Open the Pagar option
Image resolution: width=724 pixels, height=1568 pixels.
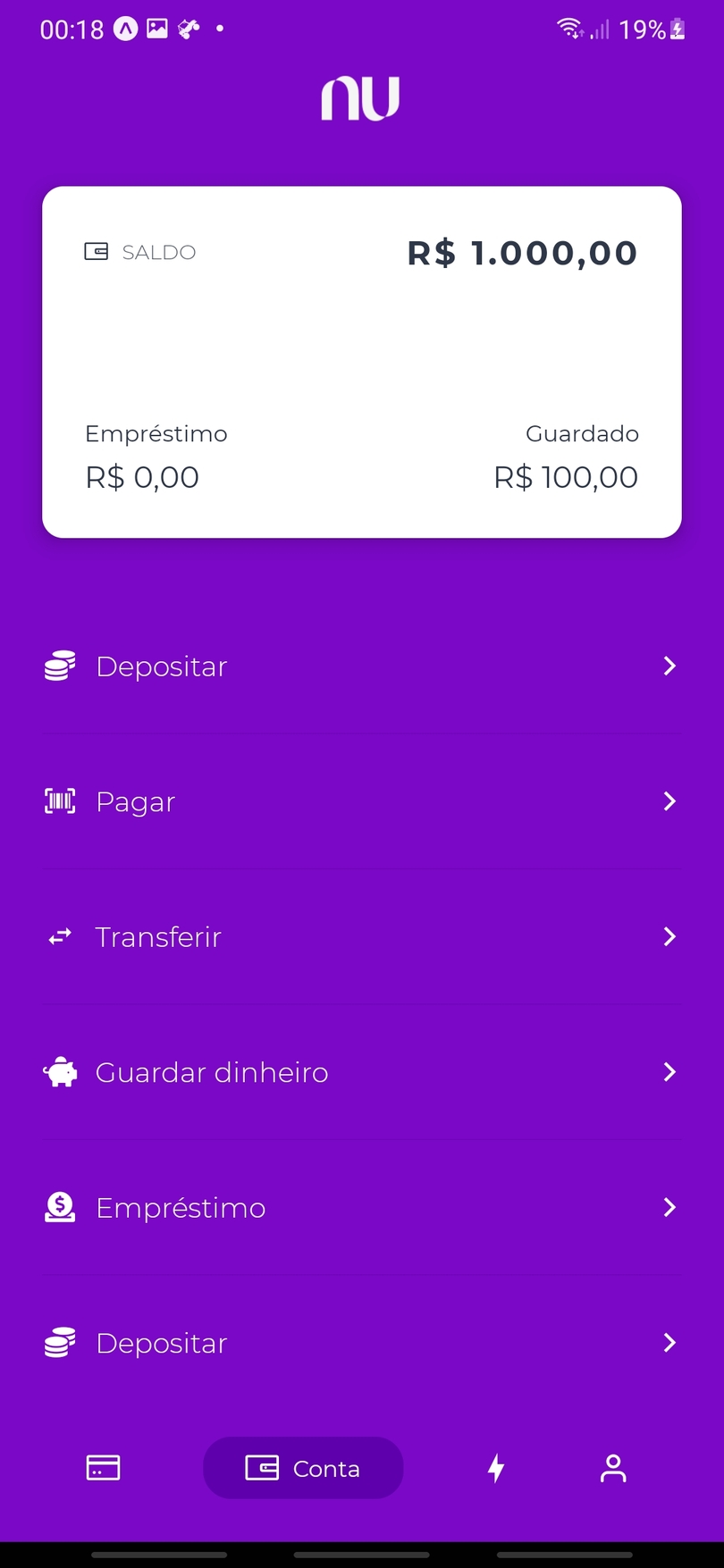(x=361, y=801)
